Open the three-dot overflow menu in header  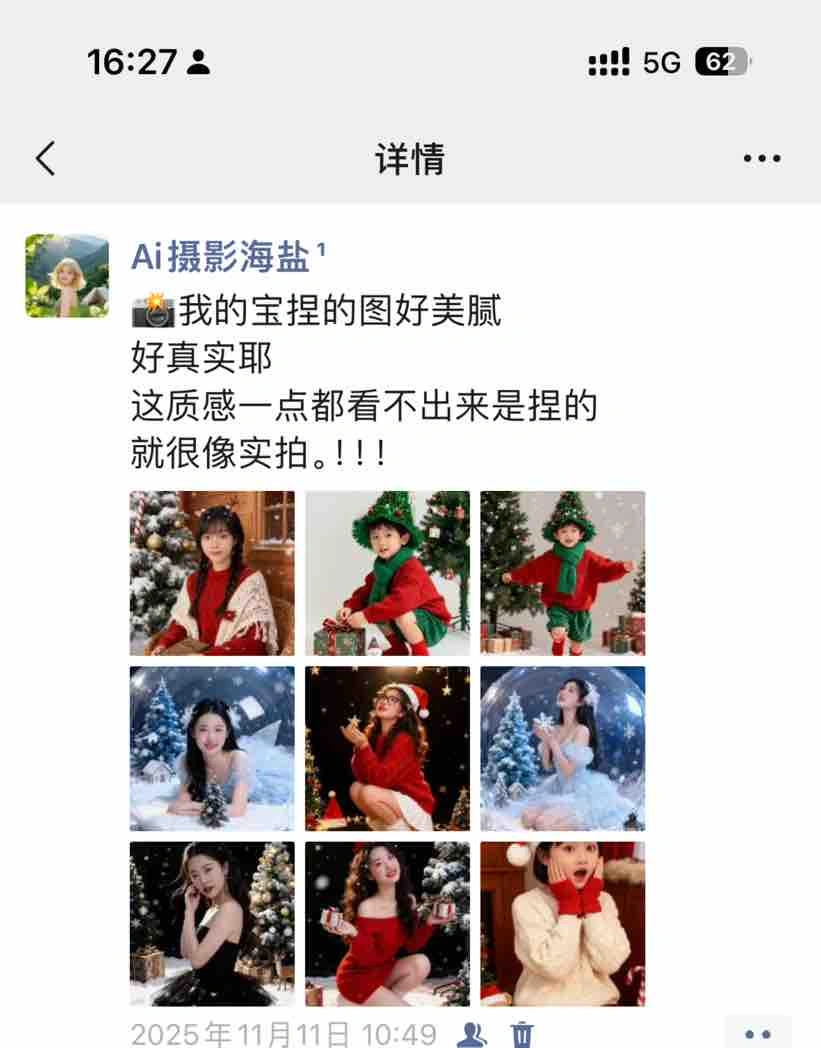(762, 159)
